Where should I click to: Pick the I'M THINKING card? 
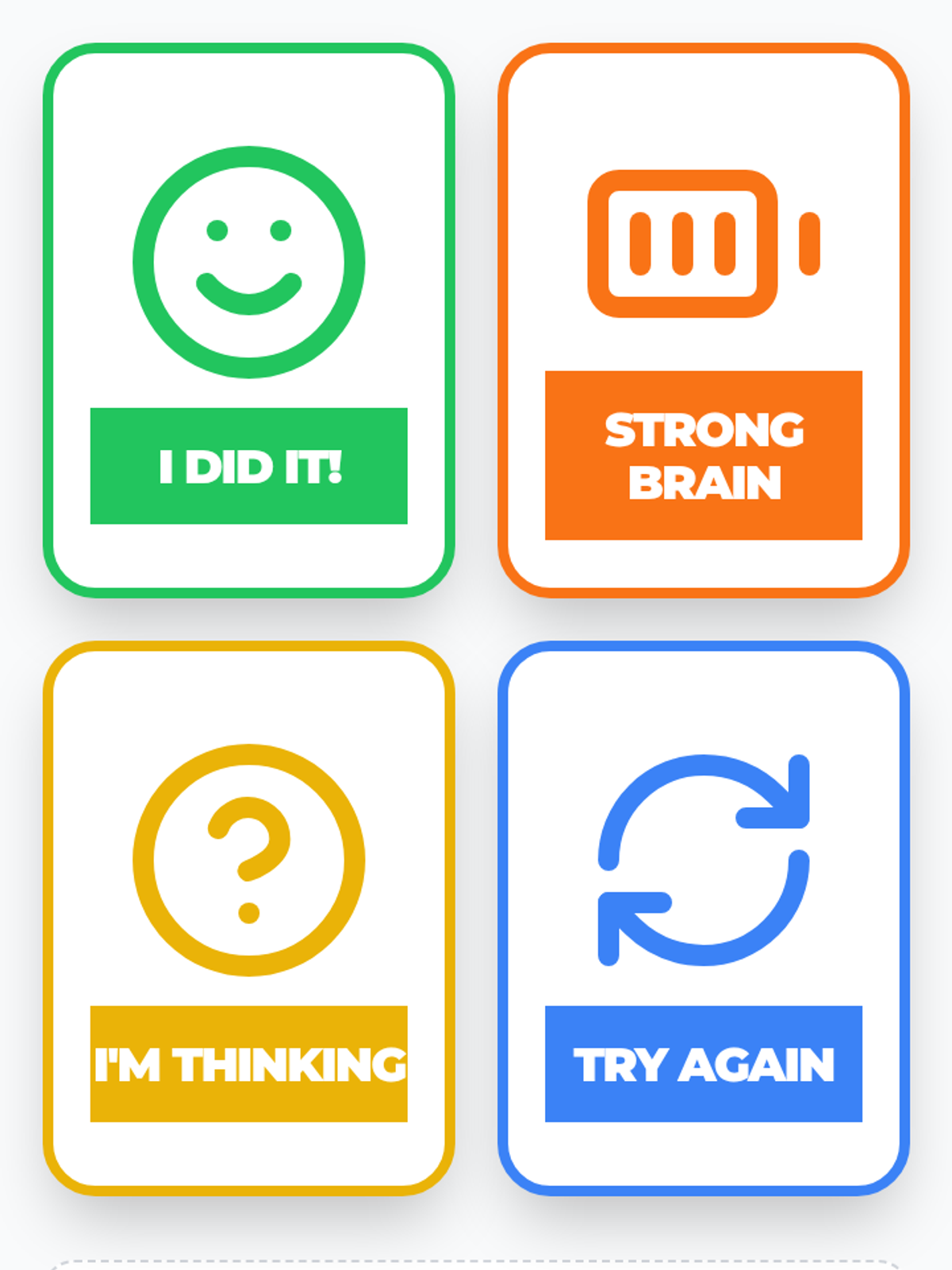click(x=248, y=918)
